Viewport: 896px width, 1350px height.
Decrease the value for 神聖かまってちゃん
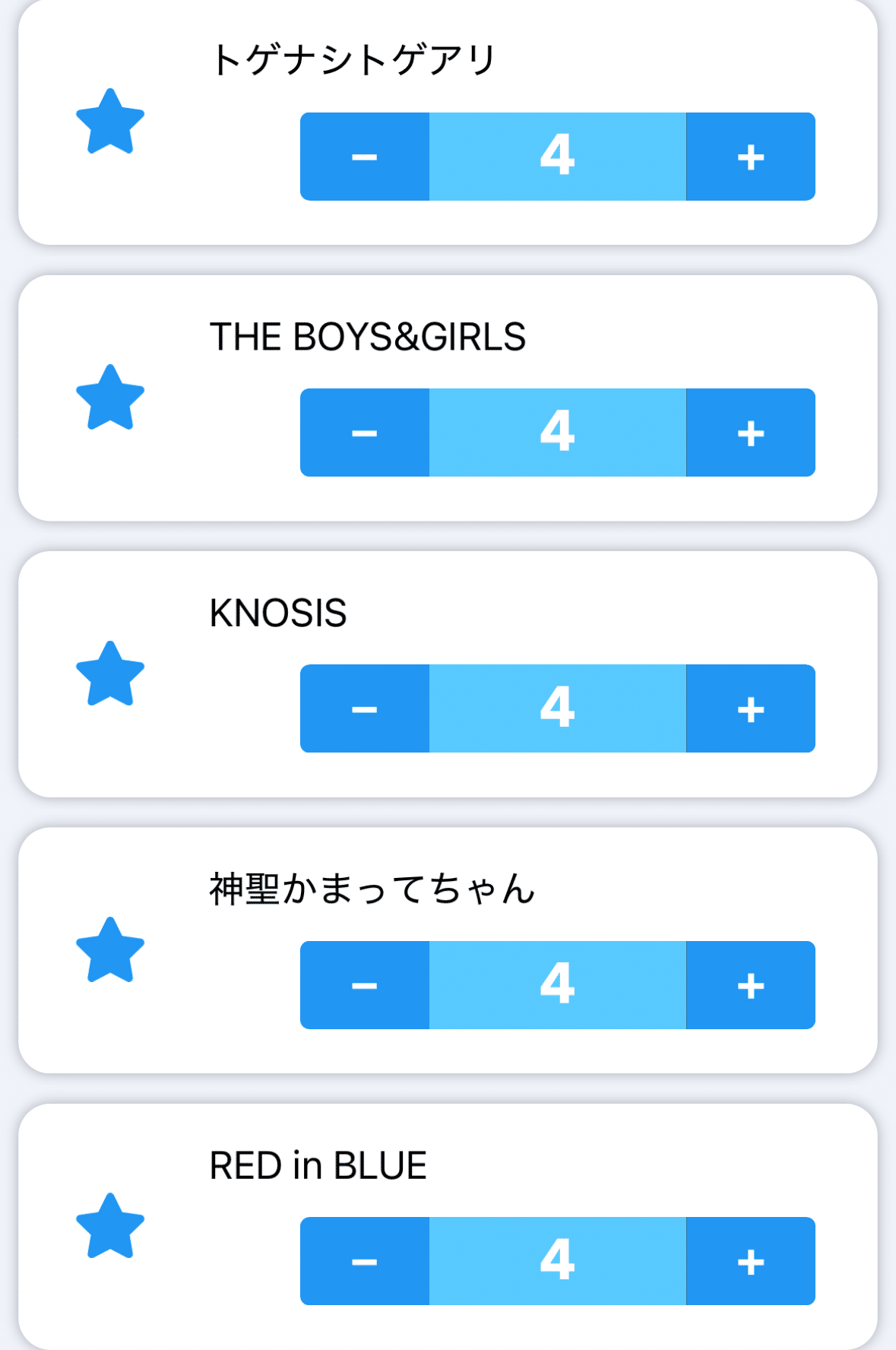pos(365,985)
